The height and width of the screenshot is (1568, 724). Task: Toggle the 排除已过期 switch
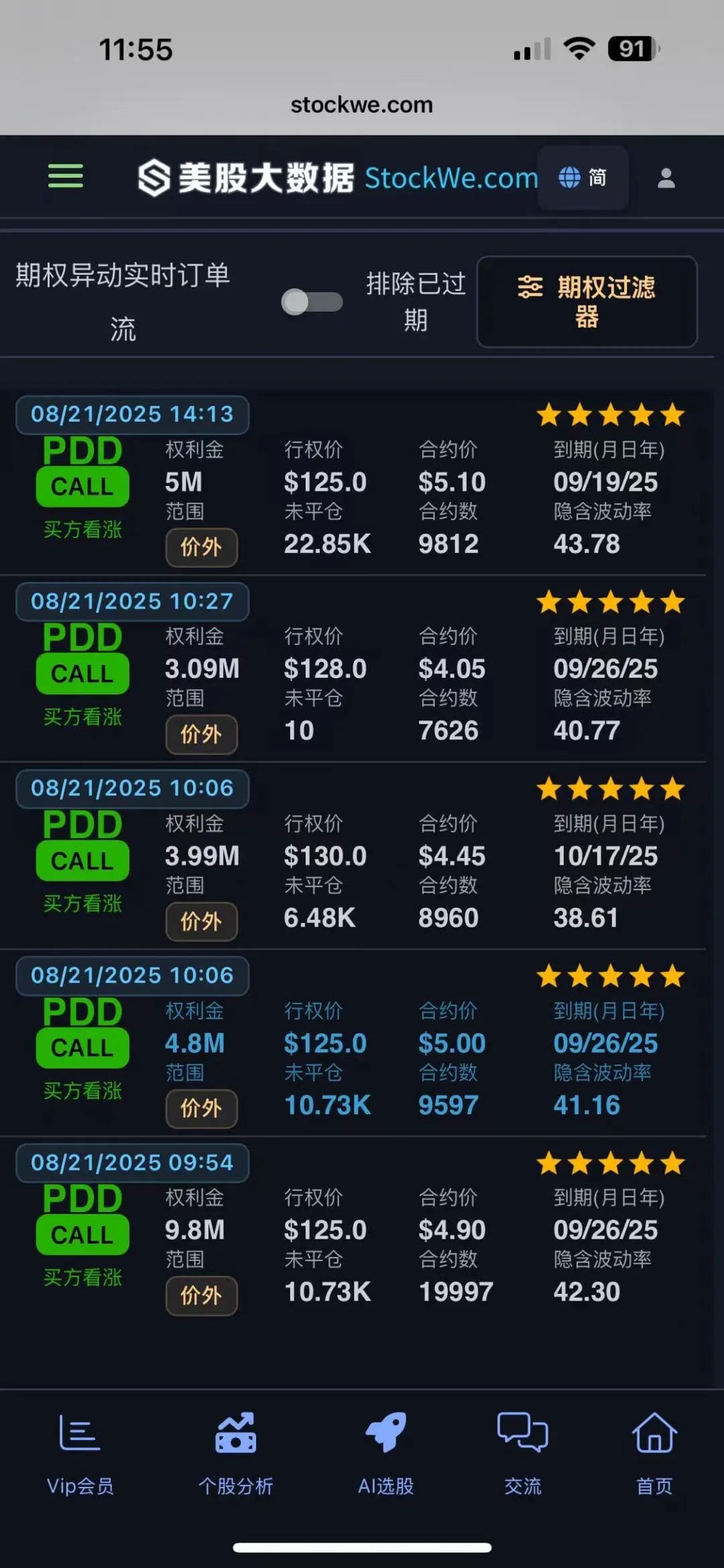pos(312,302)
